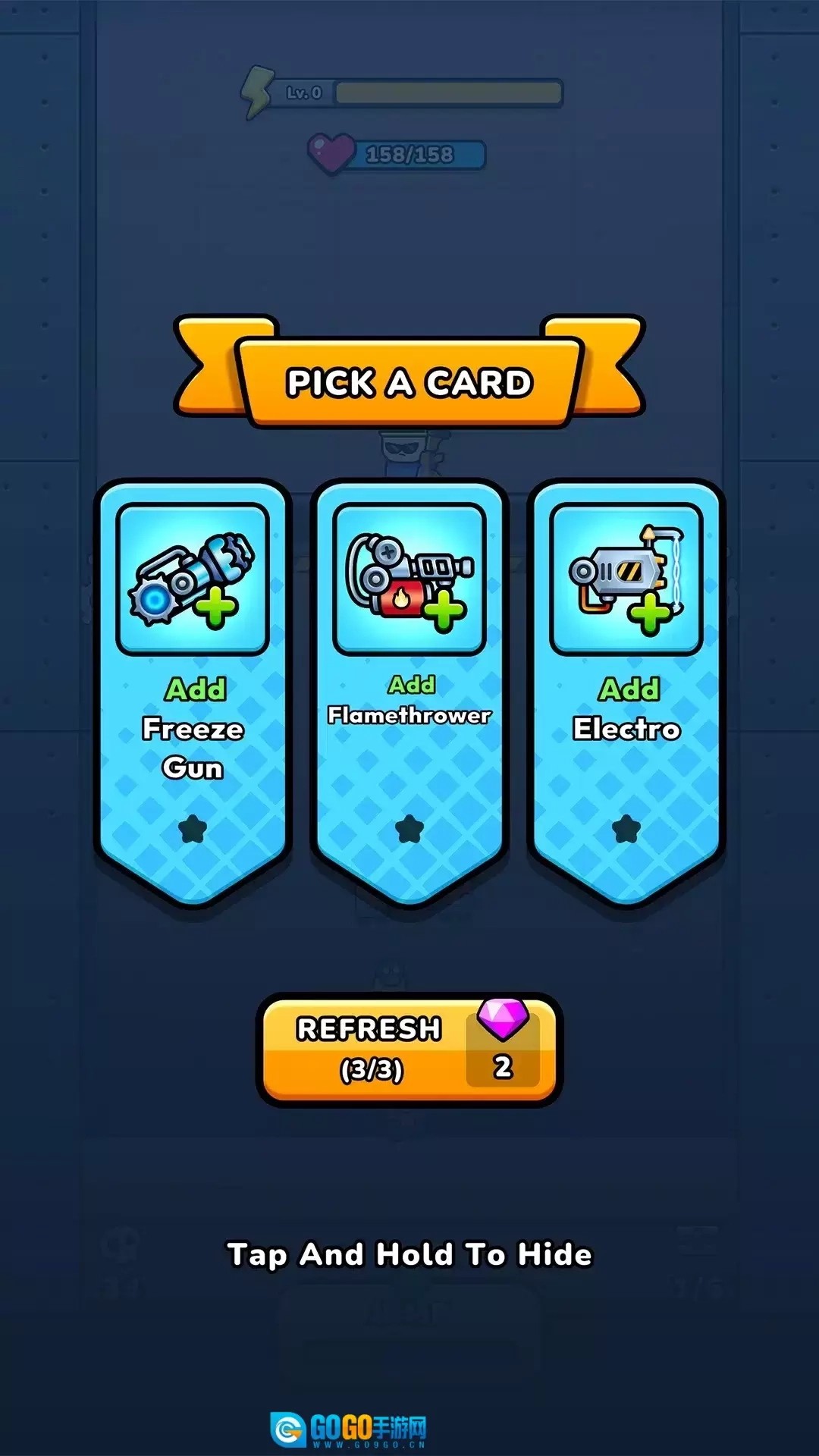Screen dimensions: 819x1456
Task: Refresh cards for 2 gems
Action: point(409,1050)
